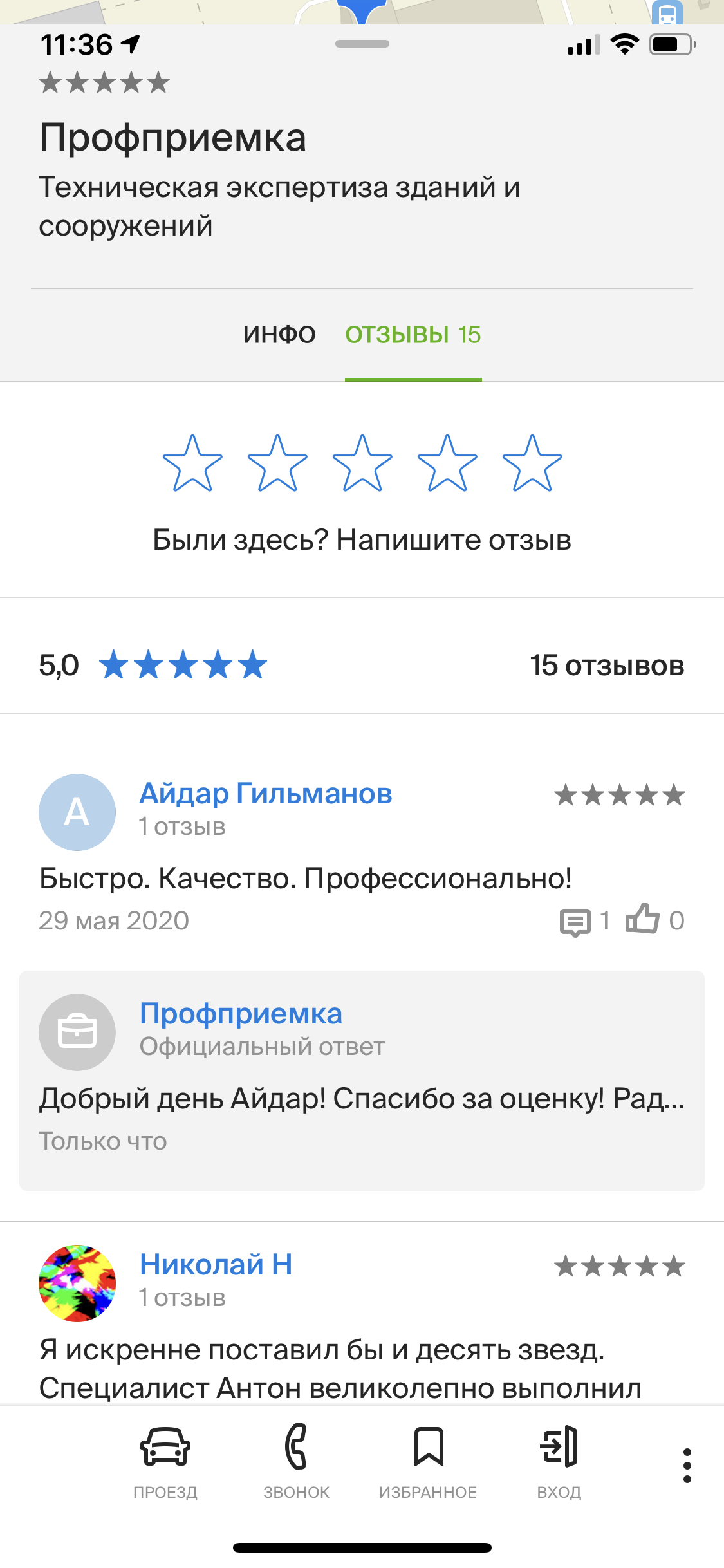The height and width of the screenshot is (1568, 724).
Task: Give a one-star rating
Action: (192, 463)
